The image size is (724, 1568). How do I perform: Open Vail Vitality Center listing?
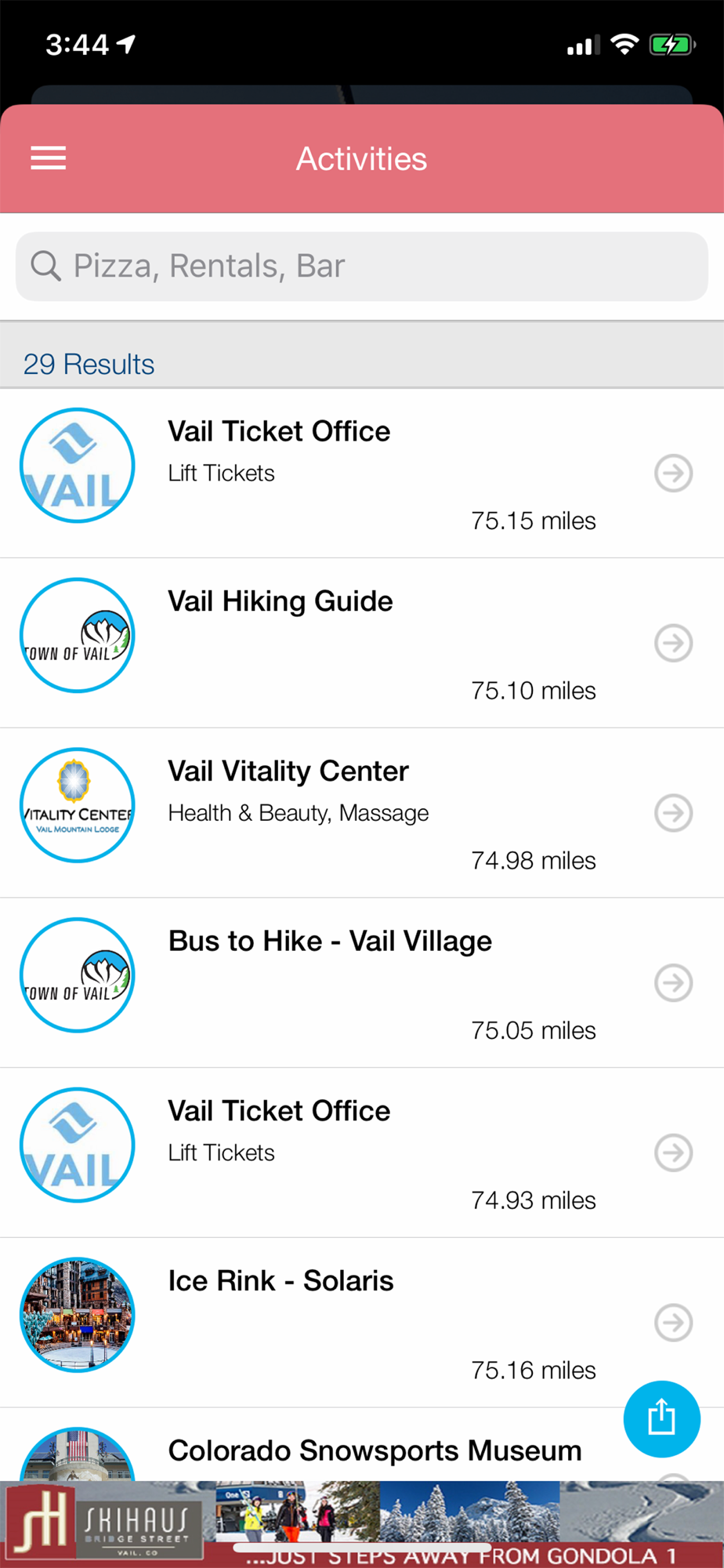coord(362,813)
